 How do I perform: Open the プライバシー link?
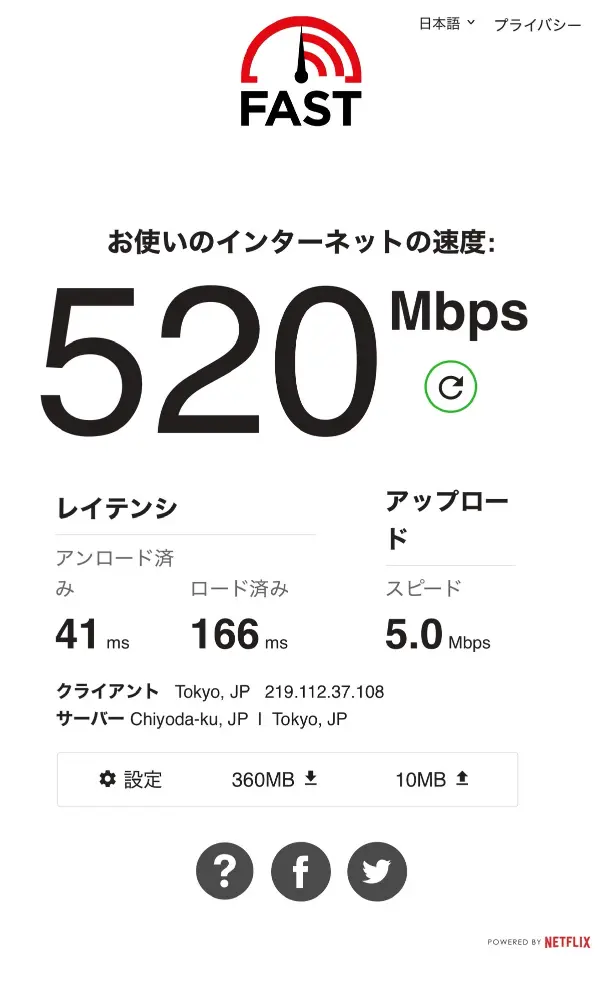coord(537,25)
